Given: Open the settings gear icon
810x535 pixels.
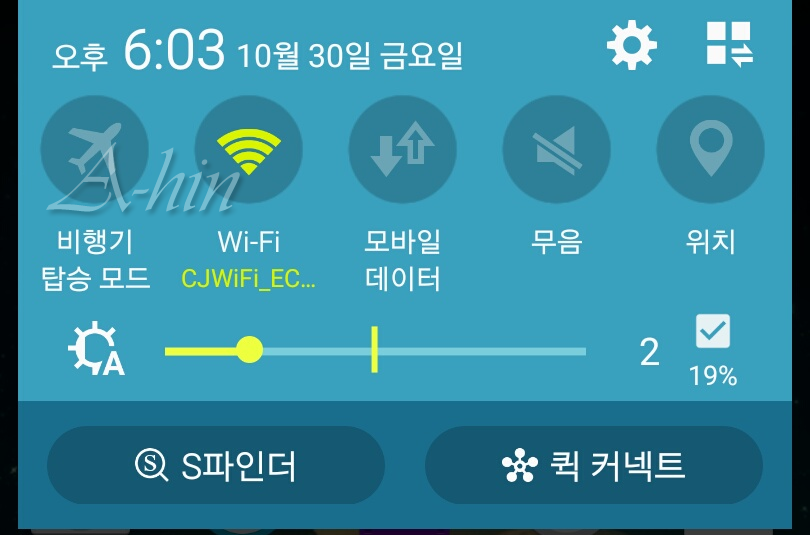Looking at the screenshot, I should 632,45.
